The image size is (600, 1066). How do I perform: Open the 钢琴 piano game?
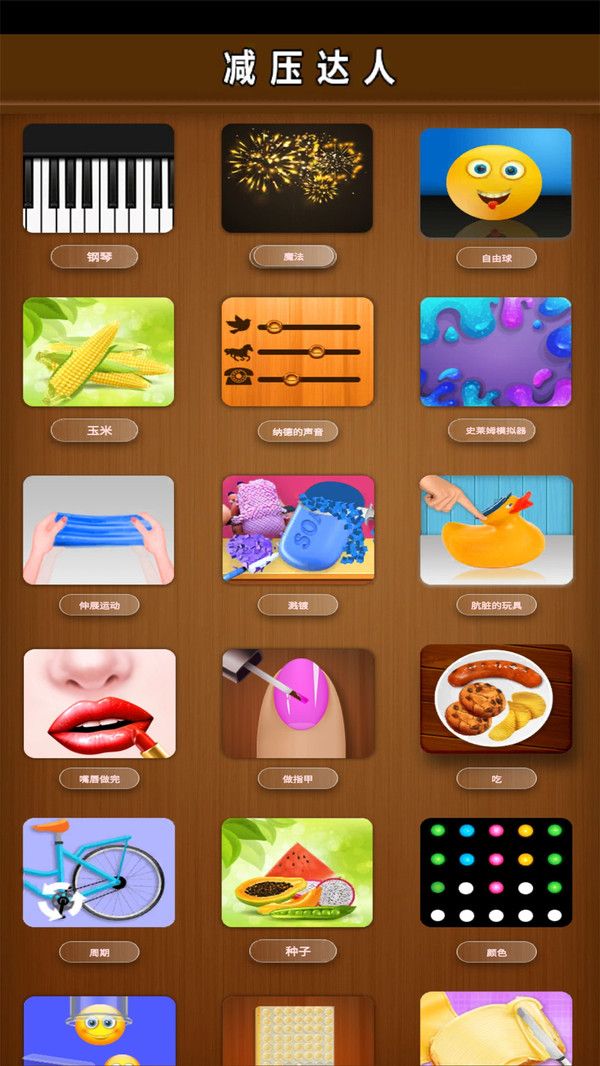click(98, 178)
